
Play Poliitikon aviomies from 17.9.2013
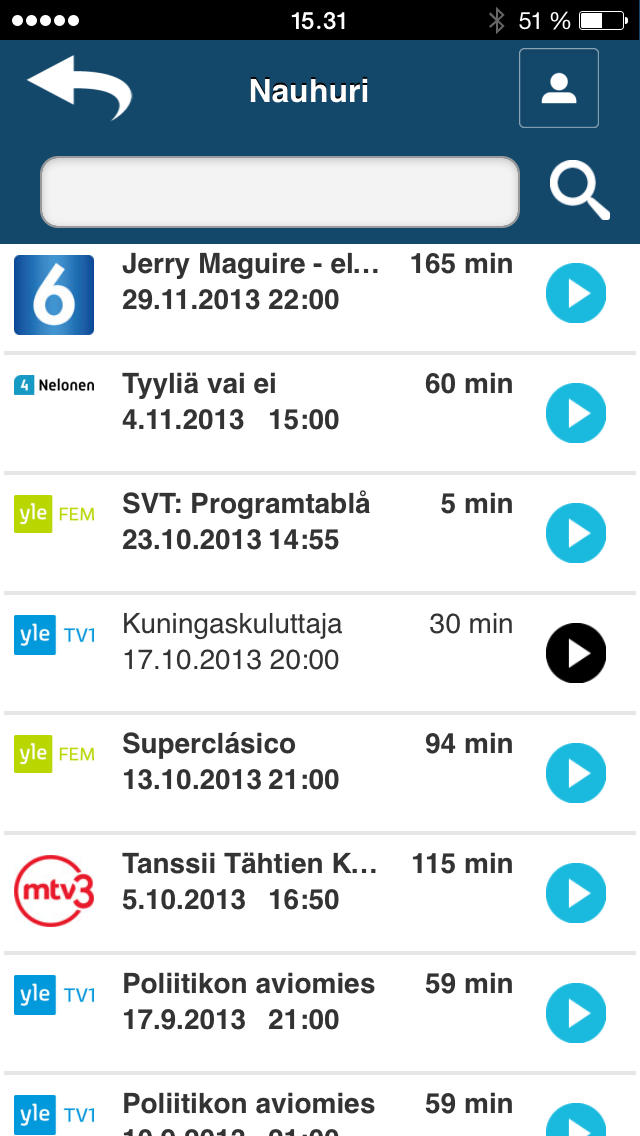pyautogui.click(x=575, y=1013)
